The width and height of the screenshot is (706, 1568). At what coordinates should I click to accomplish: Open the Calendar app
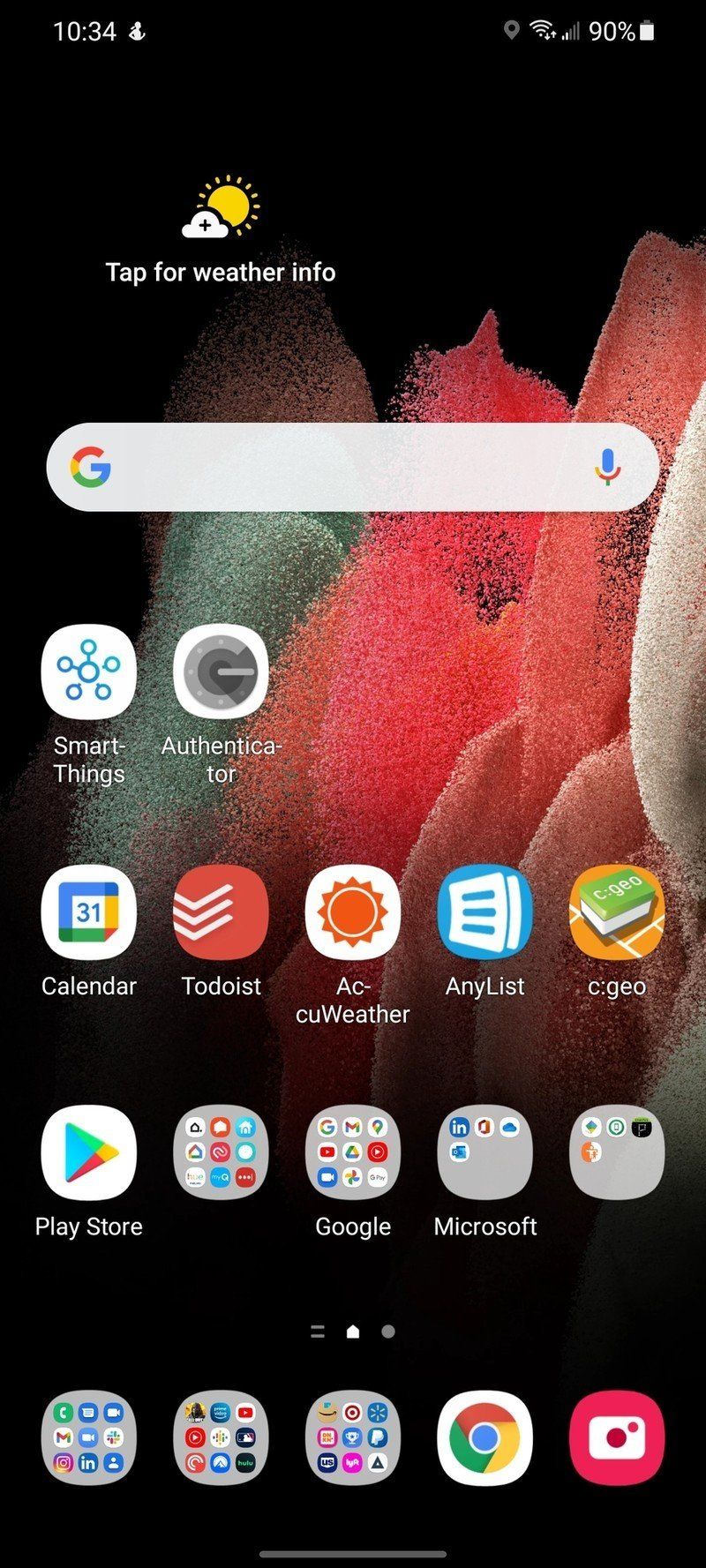coord(88,912)
